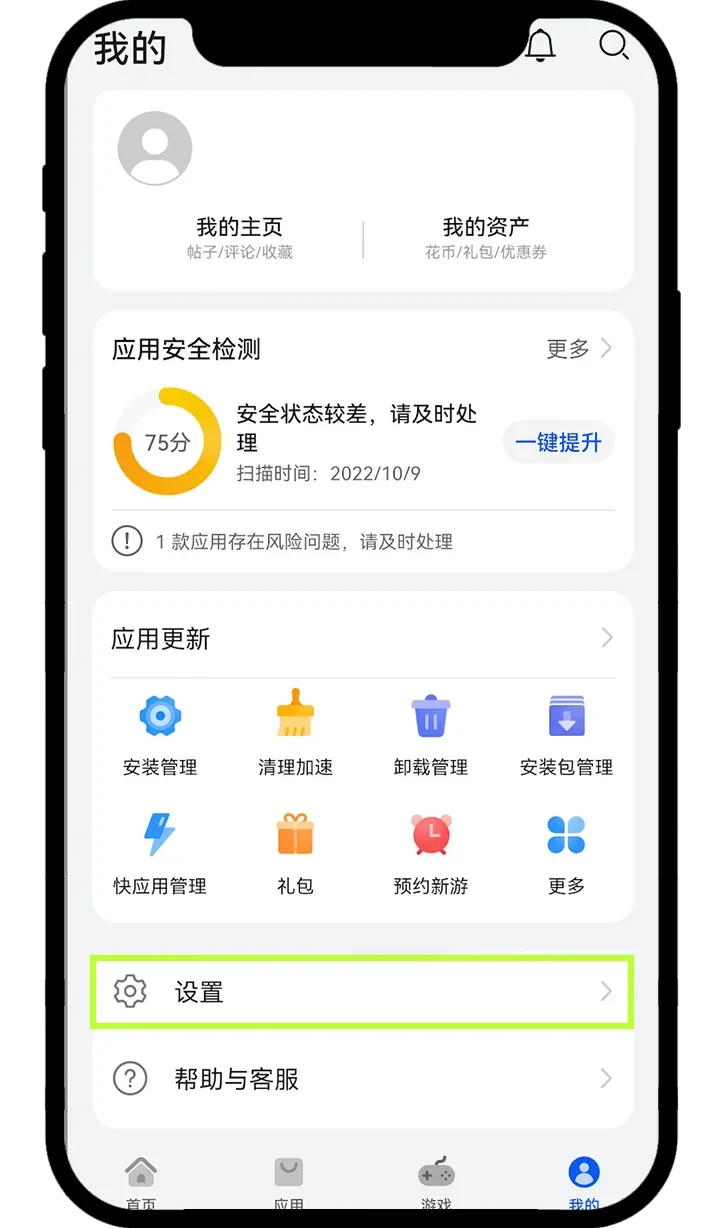Open 我的资产

click(x=486, y=238)
